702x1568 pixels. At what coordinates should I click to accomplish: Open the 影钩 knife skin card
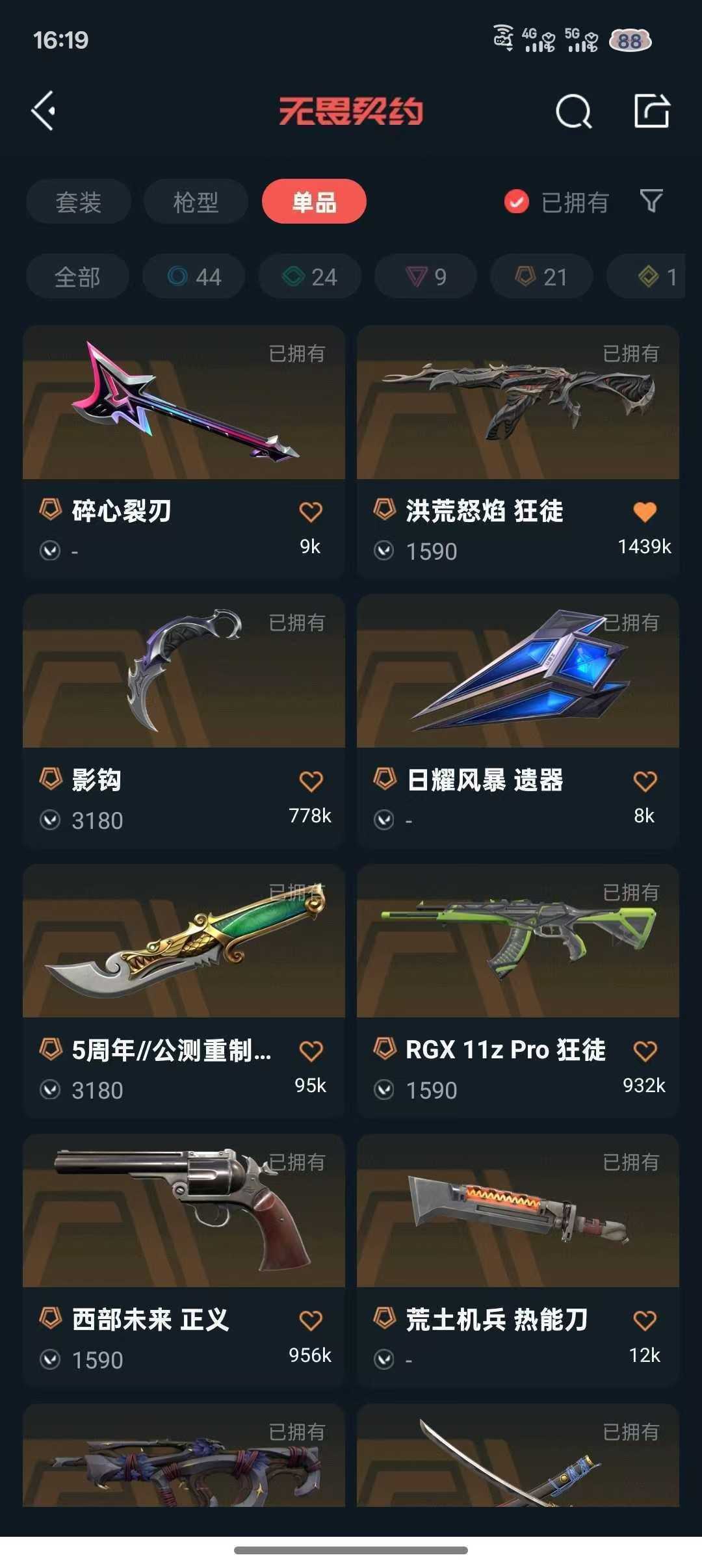[183, 672]
